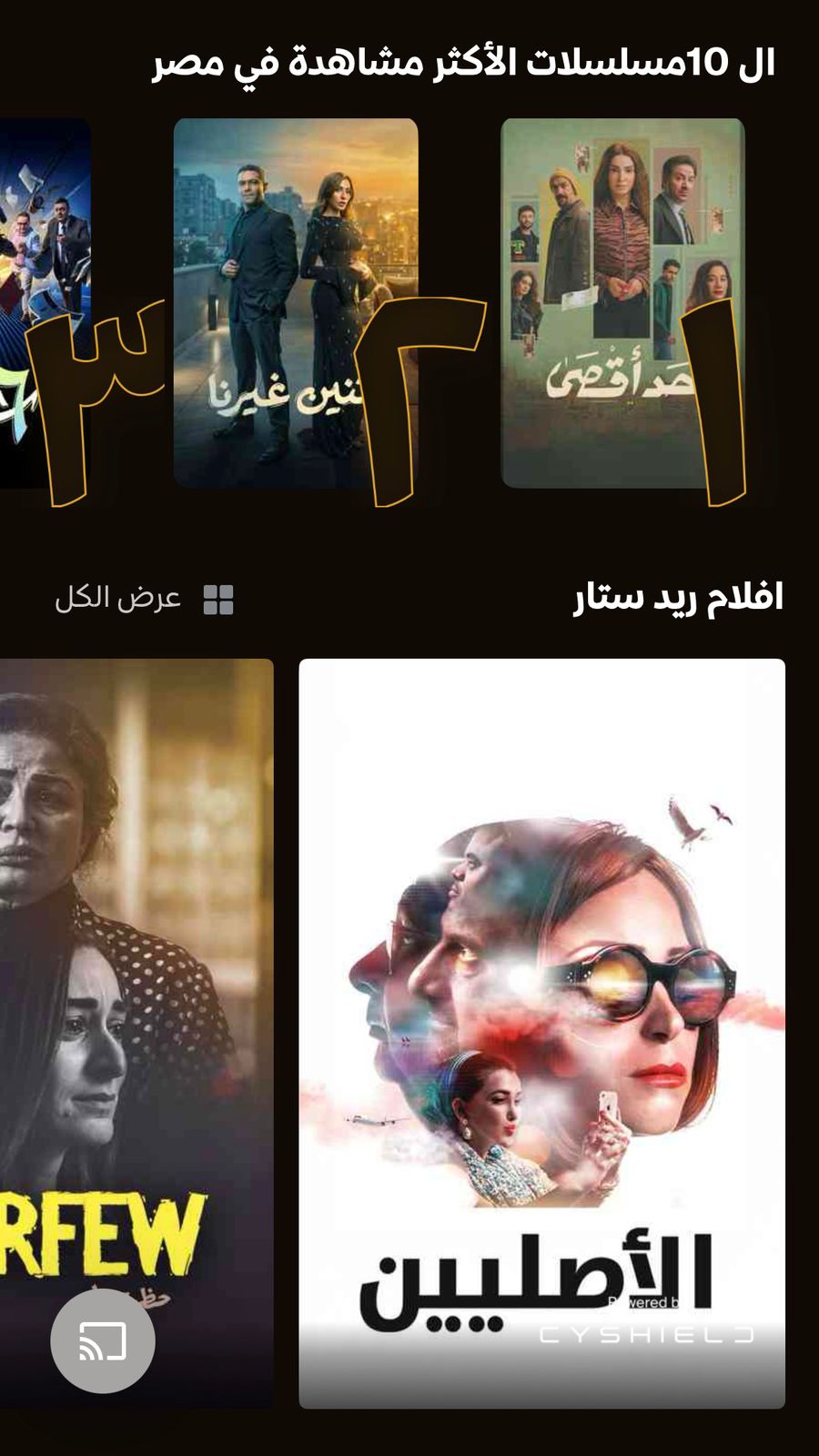Screen dimensions: 819x1456
Task: Open the number 2 ranked series poster
Action: coord(295,302)
